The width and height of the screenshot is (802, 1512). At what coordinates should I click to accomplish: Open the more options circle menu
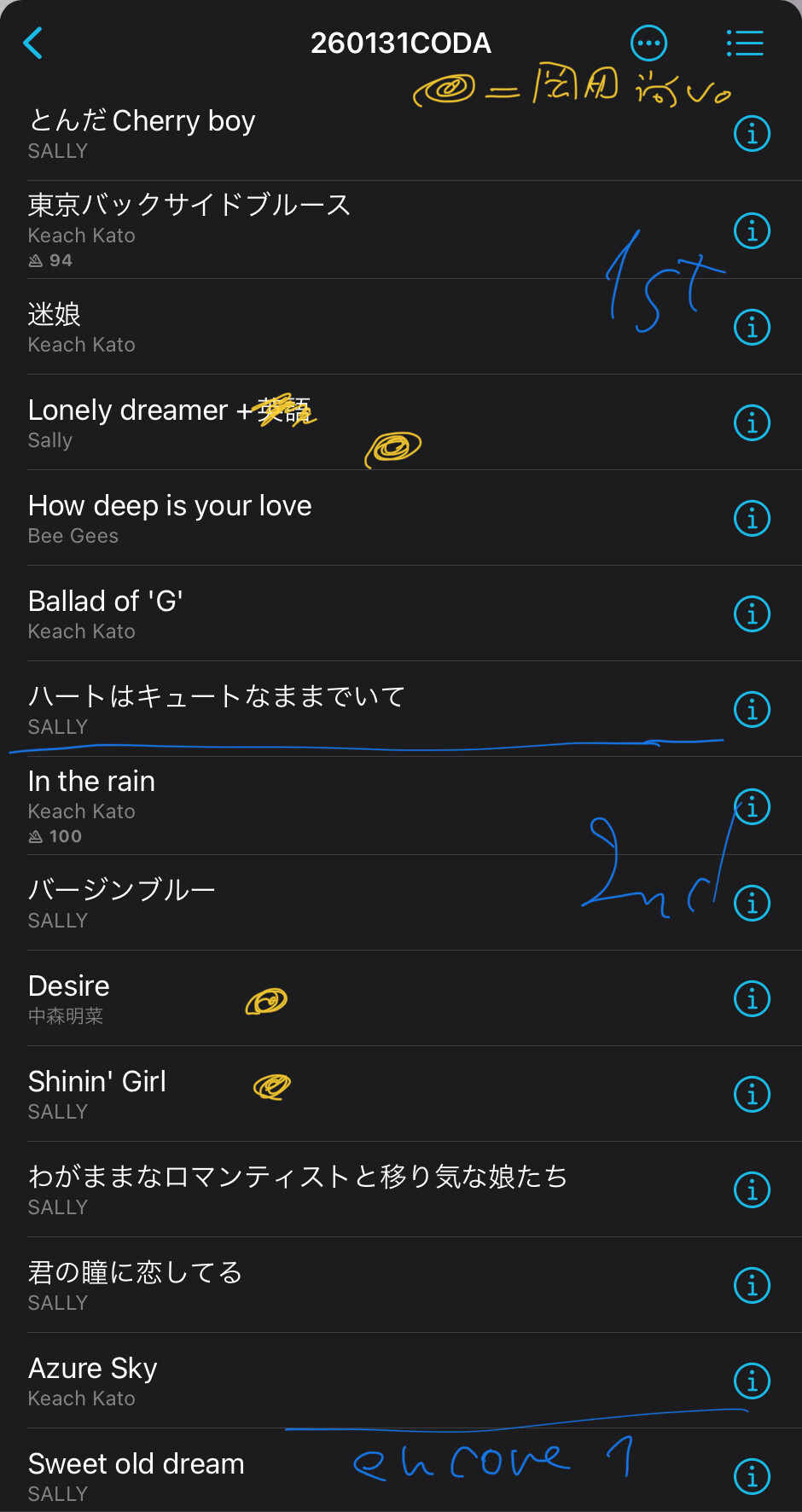(x=648, y=43)
